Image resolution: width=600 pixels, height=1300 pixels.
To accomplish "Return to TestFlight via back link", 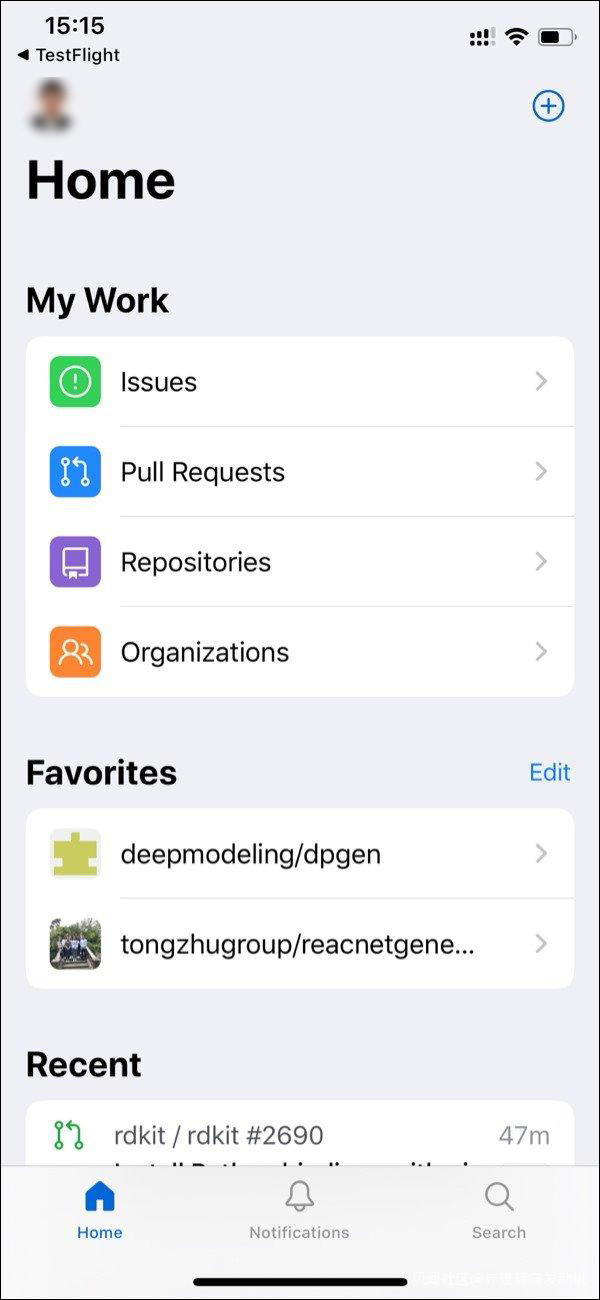I will (68, 55).
